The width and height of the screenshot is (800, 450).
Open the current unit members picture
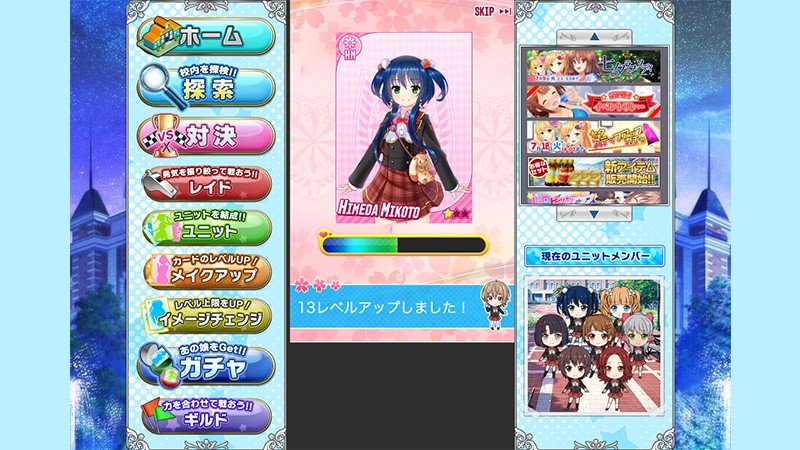coord(593,343)
